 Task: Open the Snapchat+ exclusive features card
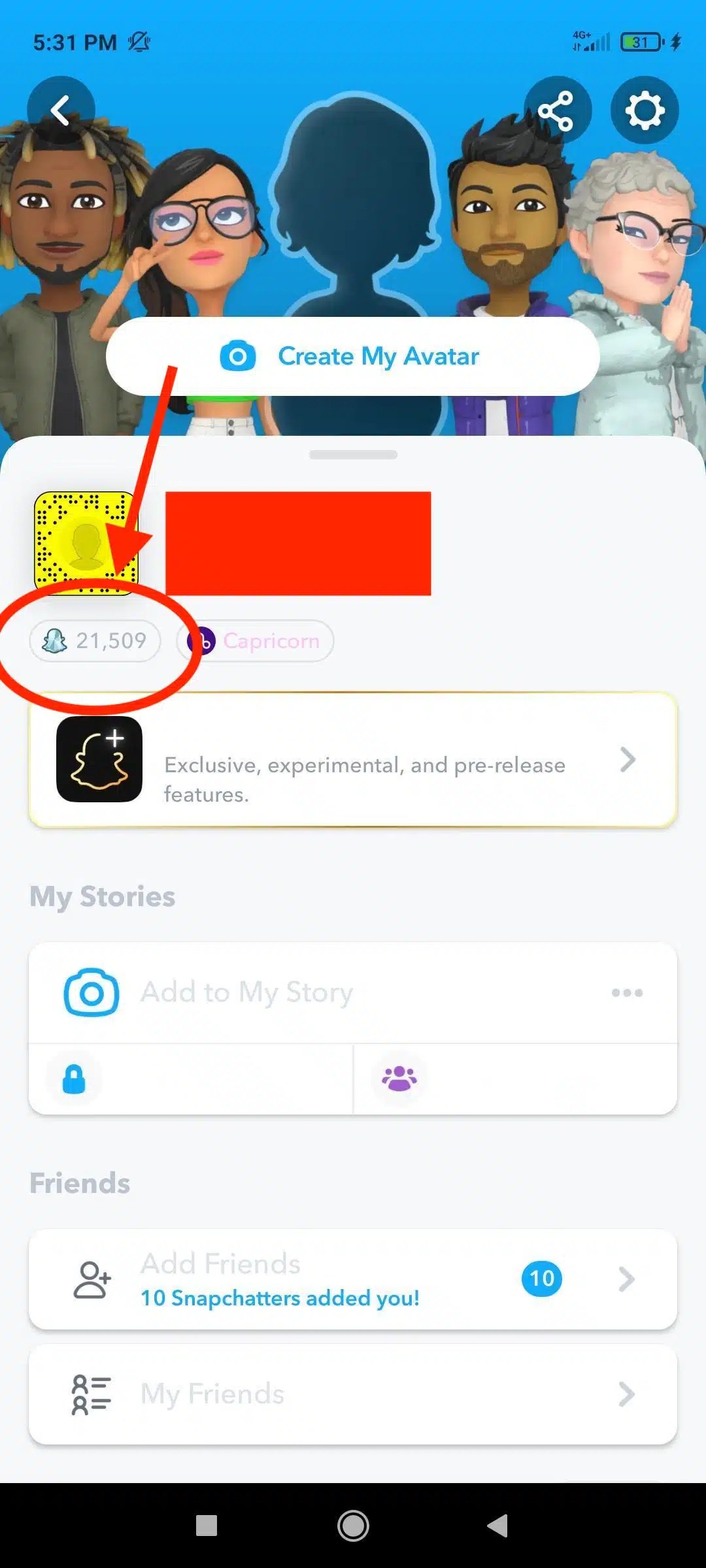353,760
